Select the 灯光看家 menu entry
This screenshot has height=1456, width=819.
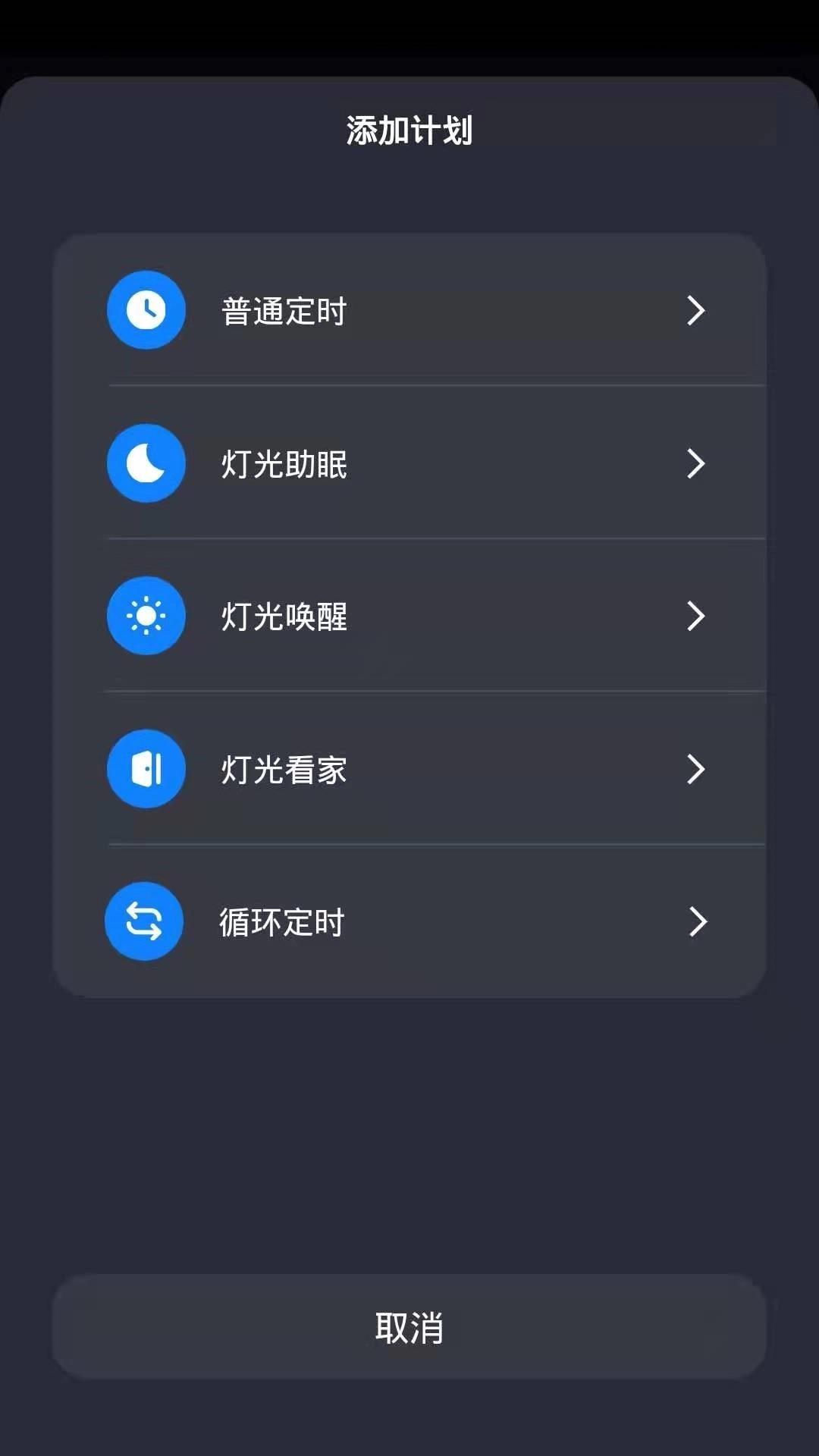click(409, 769)
